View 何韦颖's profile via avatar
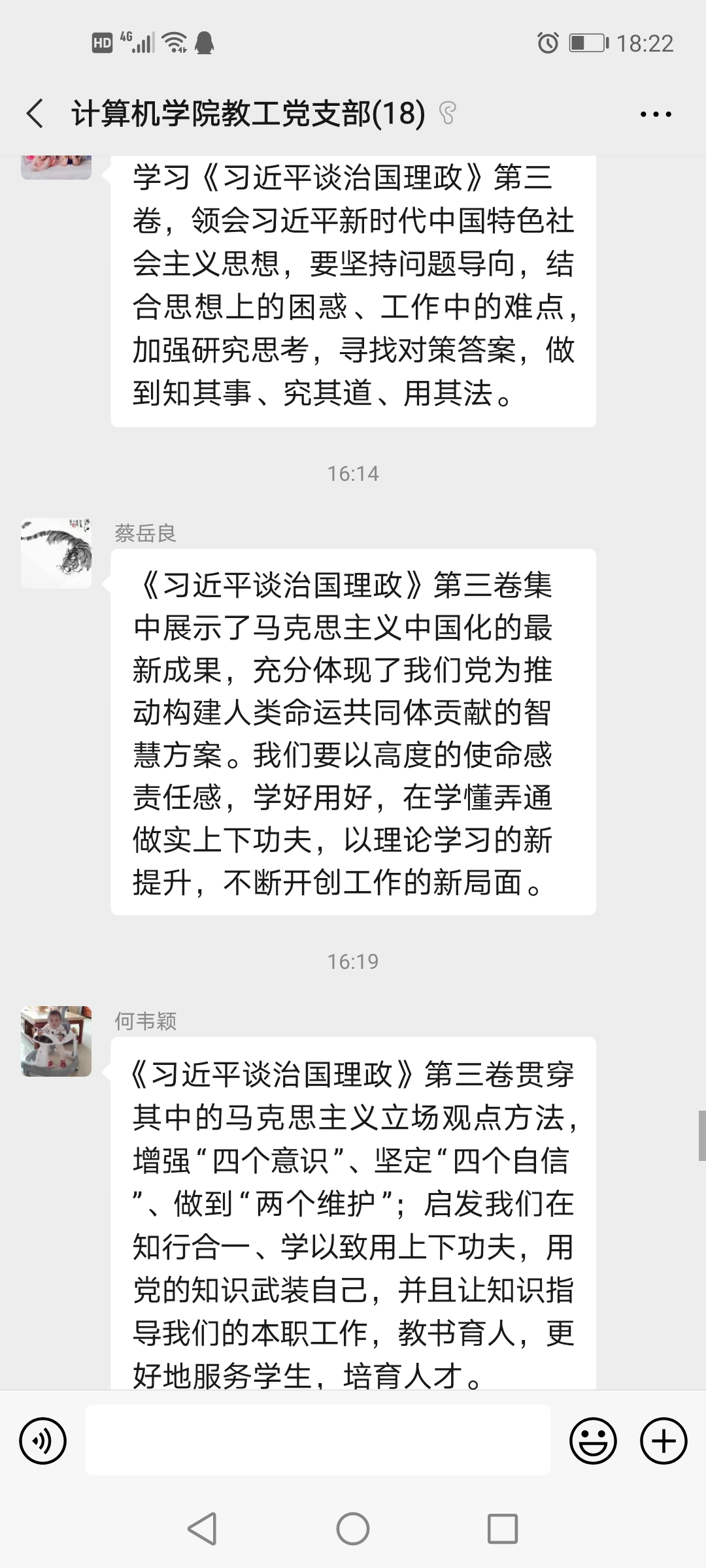The height and width of the screenshot is (1568, 706). pos(56,1041)
